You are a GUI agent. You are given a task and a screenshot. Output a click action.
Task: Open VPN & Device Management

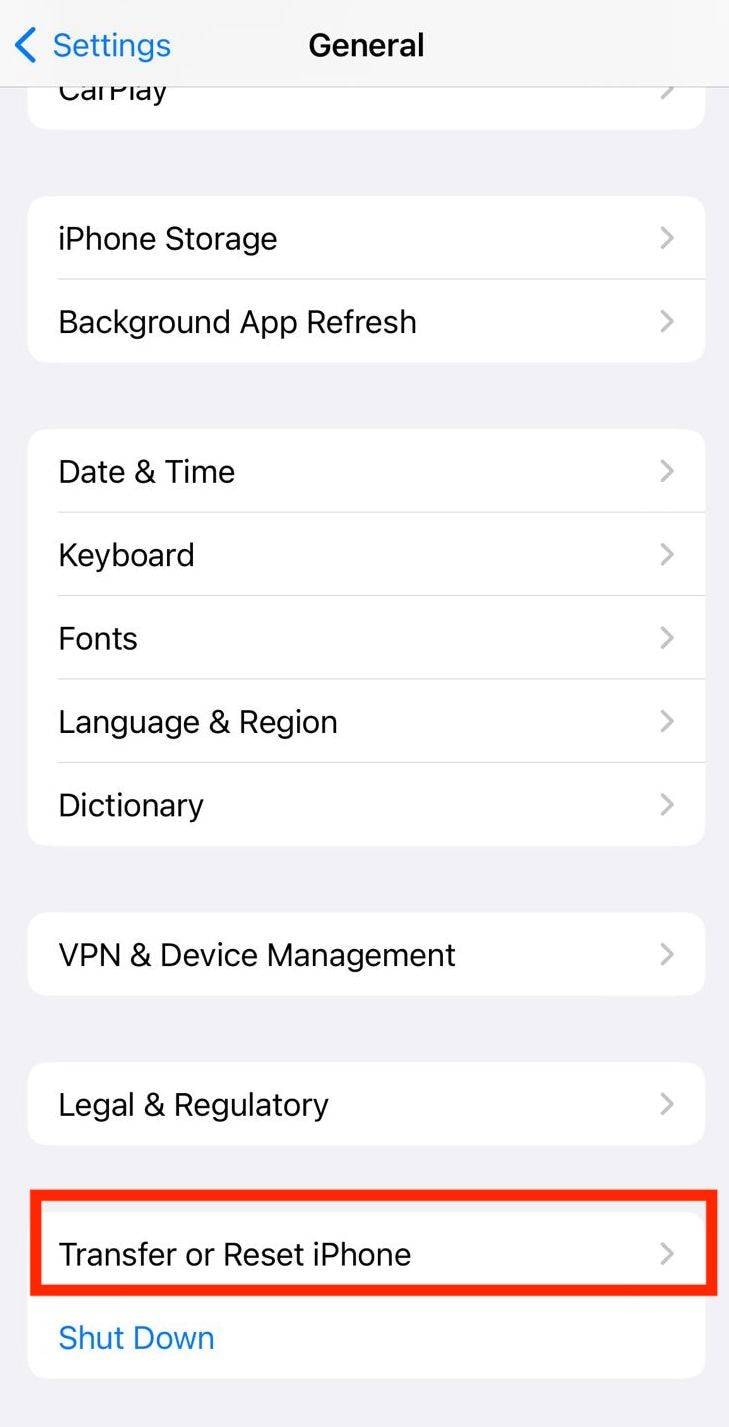tap(365, 955)
